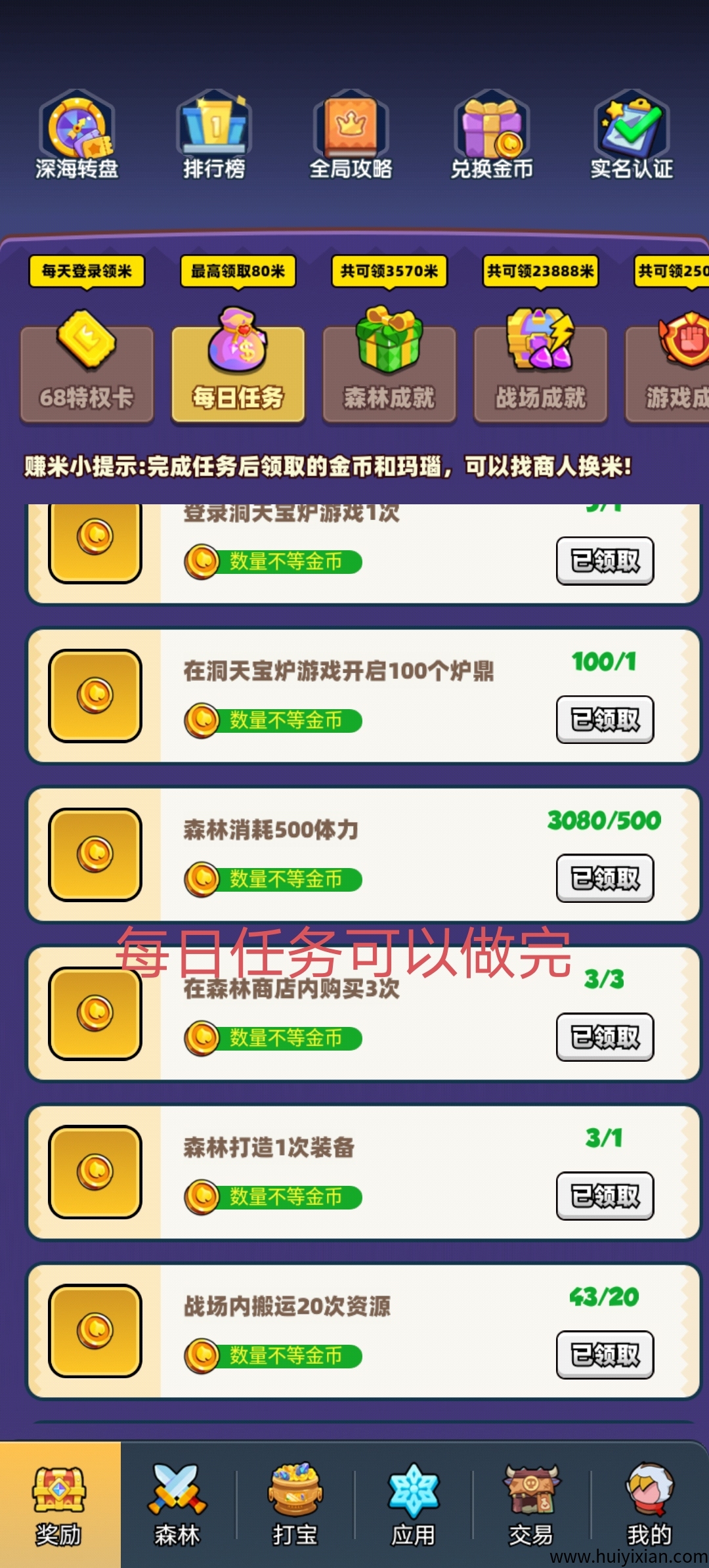This screenshot has height=1568, width=709.
Task: Tap 已领取 for 森林消耗500体力 task
Action: point(605,879)
